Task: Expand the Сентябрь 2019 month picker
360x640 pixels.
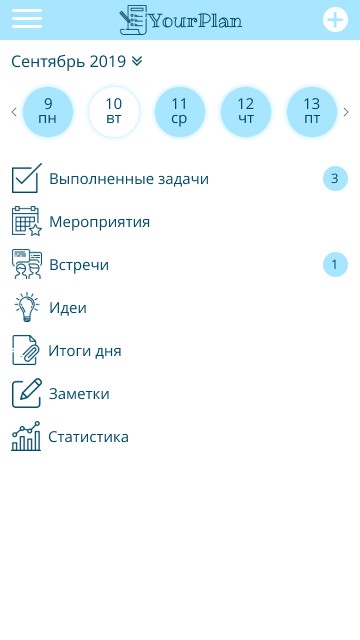Action: [x=77, y=62]
